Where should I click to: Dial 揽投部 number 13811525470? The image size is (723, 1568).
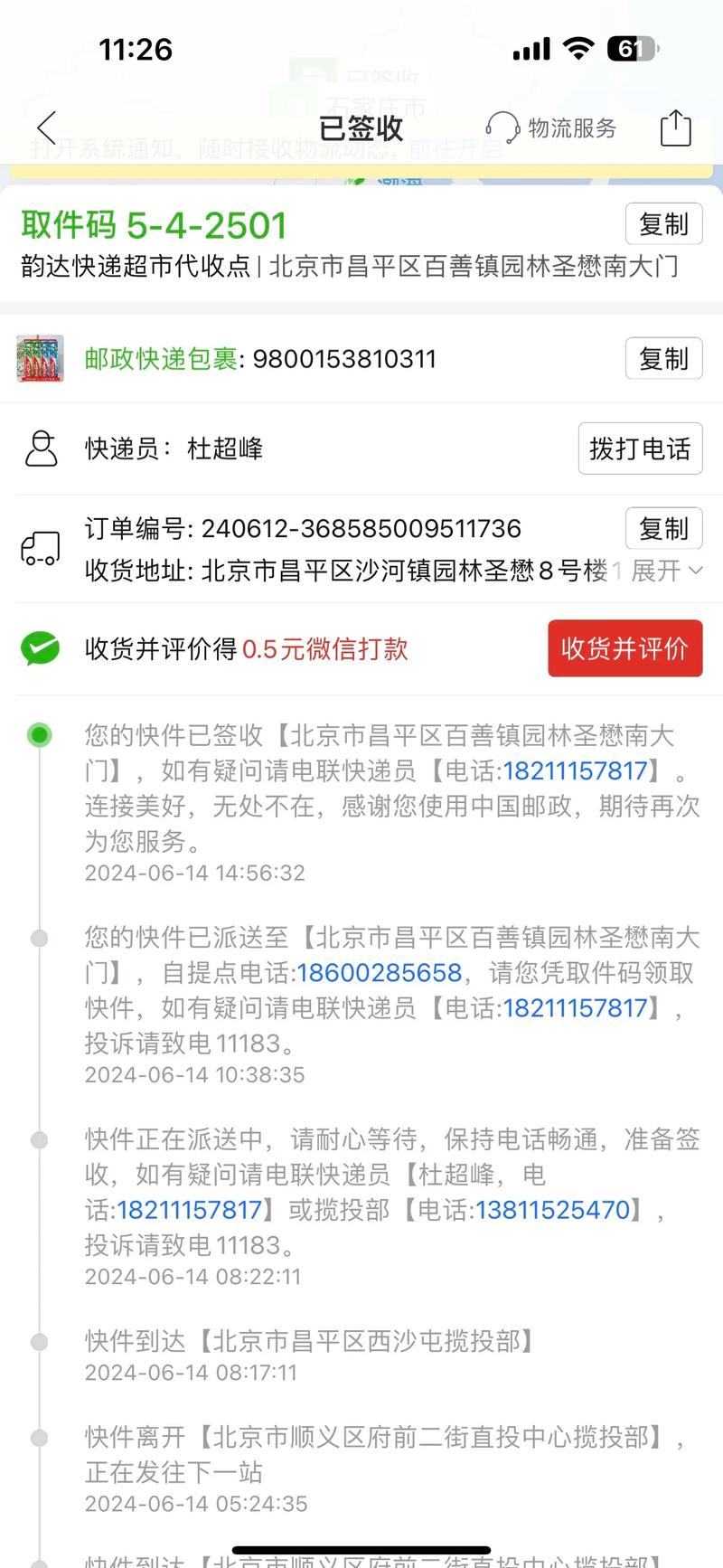pos(552,1210)
